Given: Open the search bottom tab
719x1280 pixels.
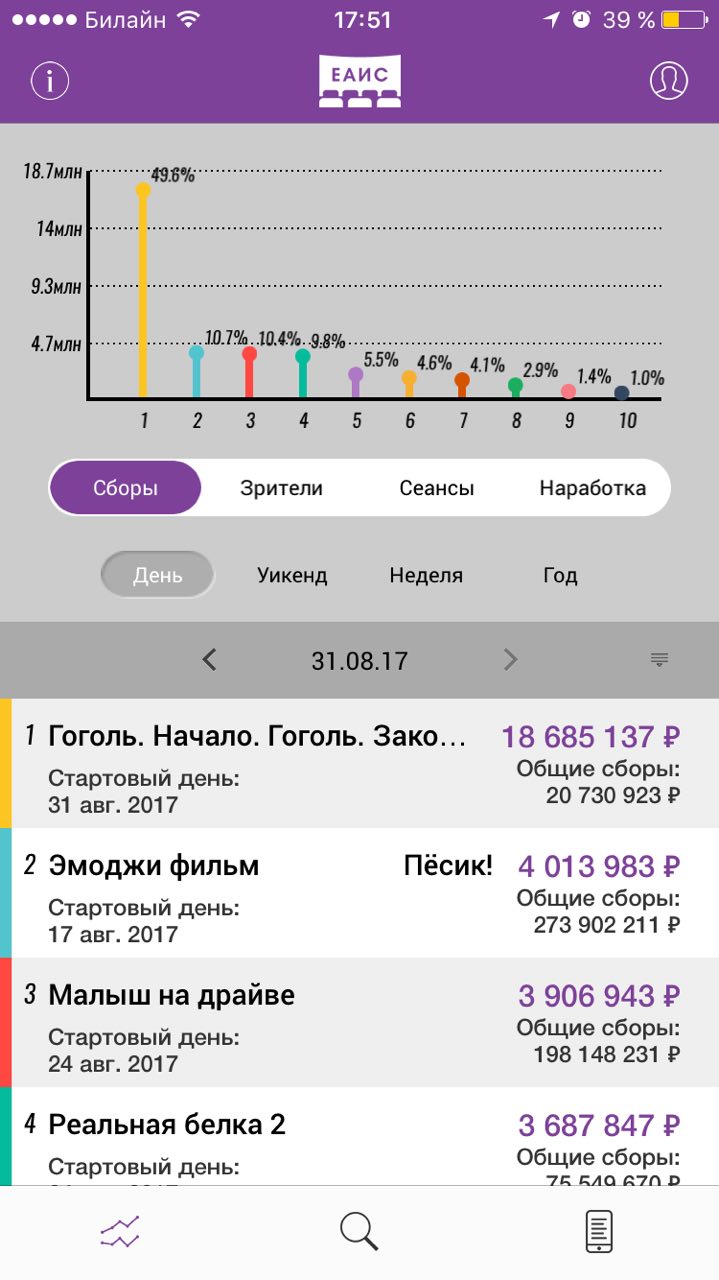Looking at the screenshot, I should [359, 1232].
